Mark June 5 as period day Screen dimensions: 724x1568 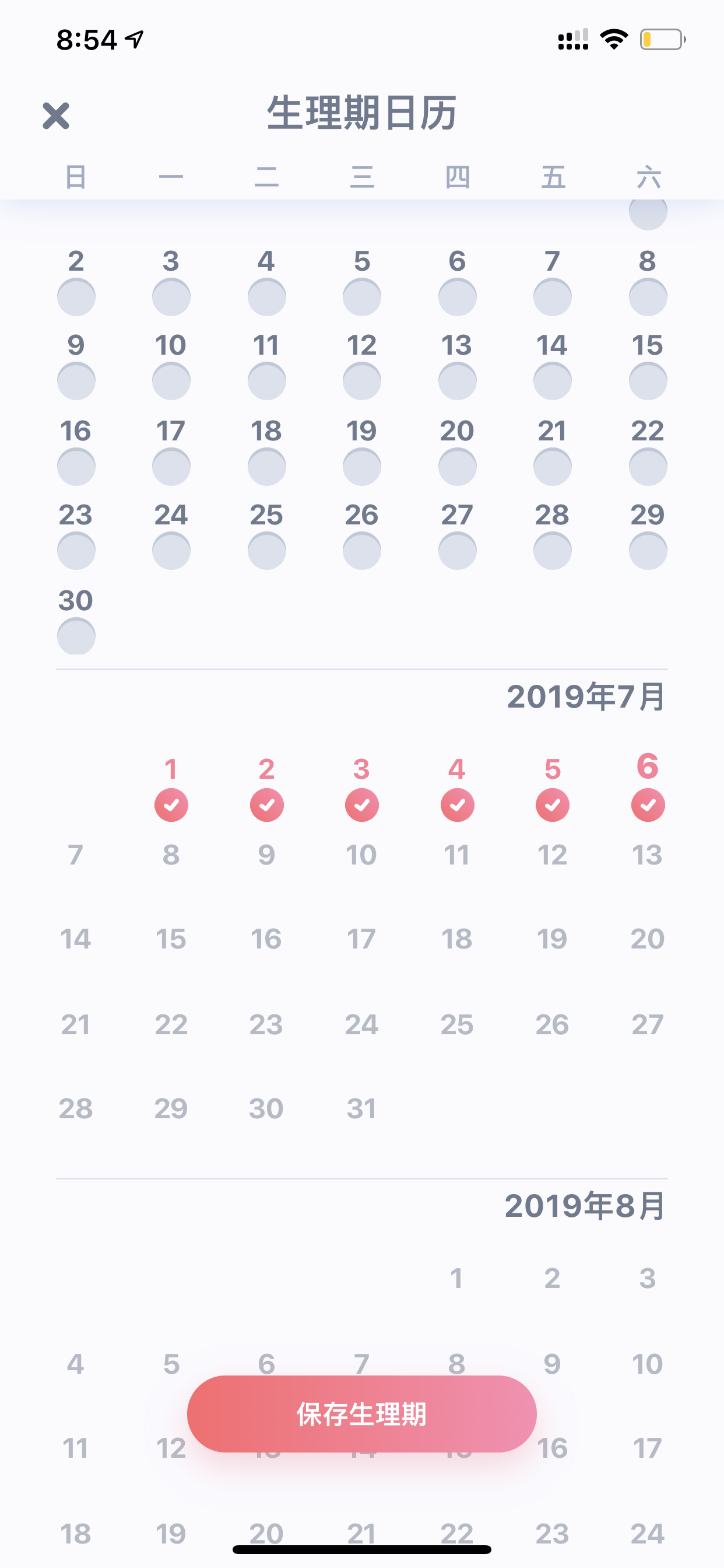click(362, 297)
